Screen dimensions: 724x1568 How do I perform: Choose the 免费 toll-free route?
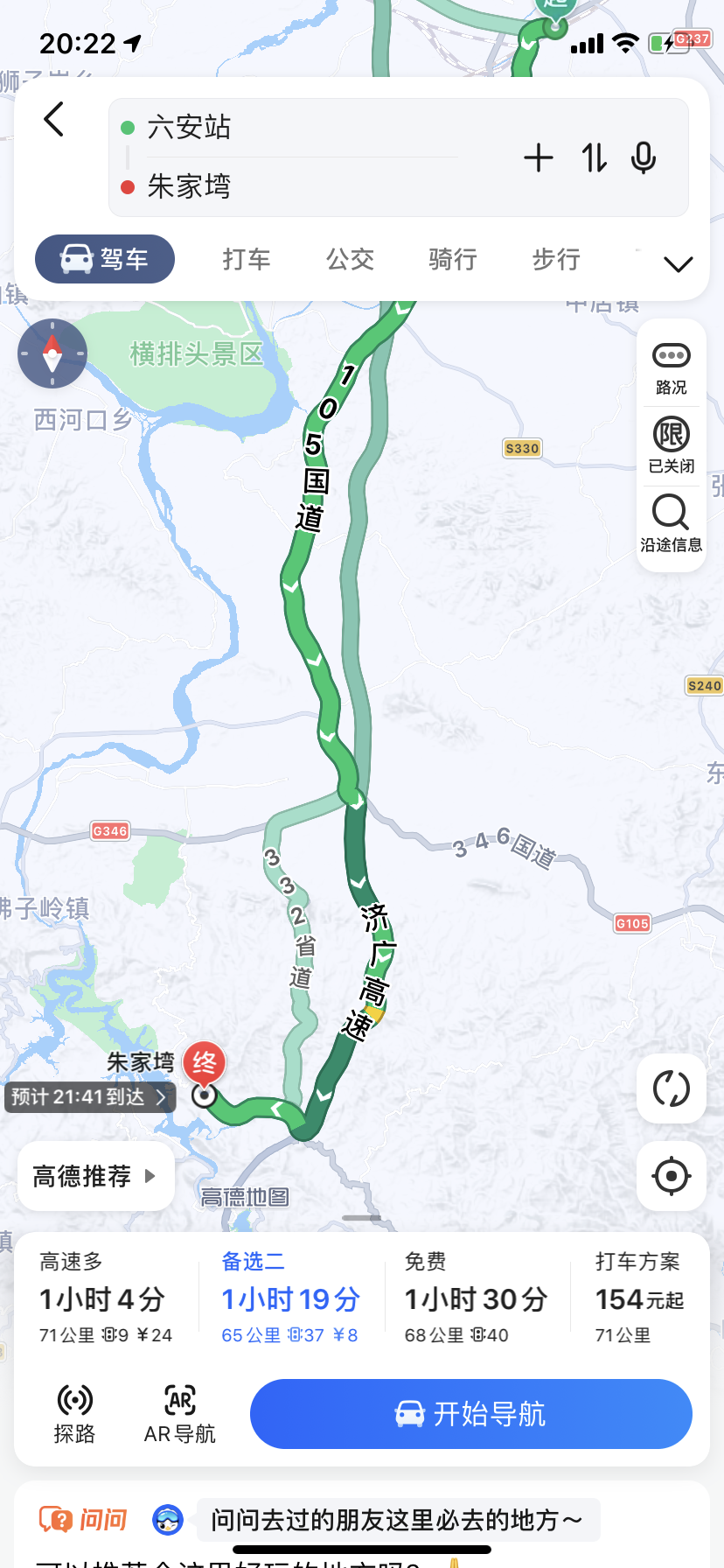coord(476,1298)
